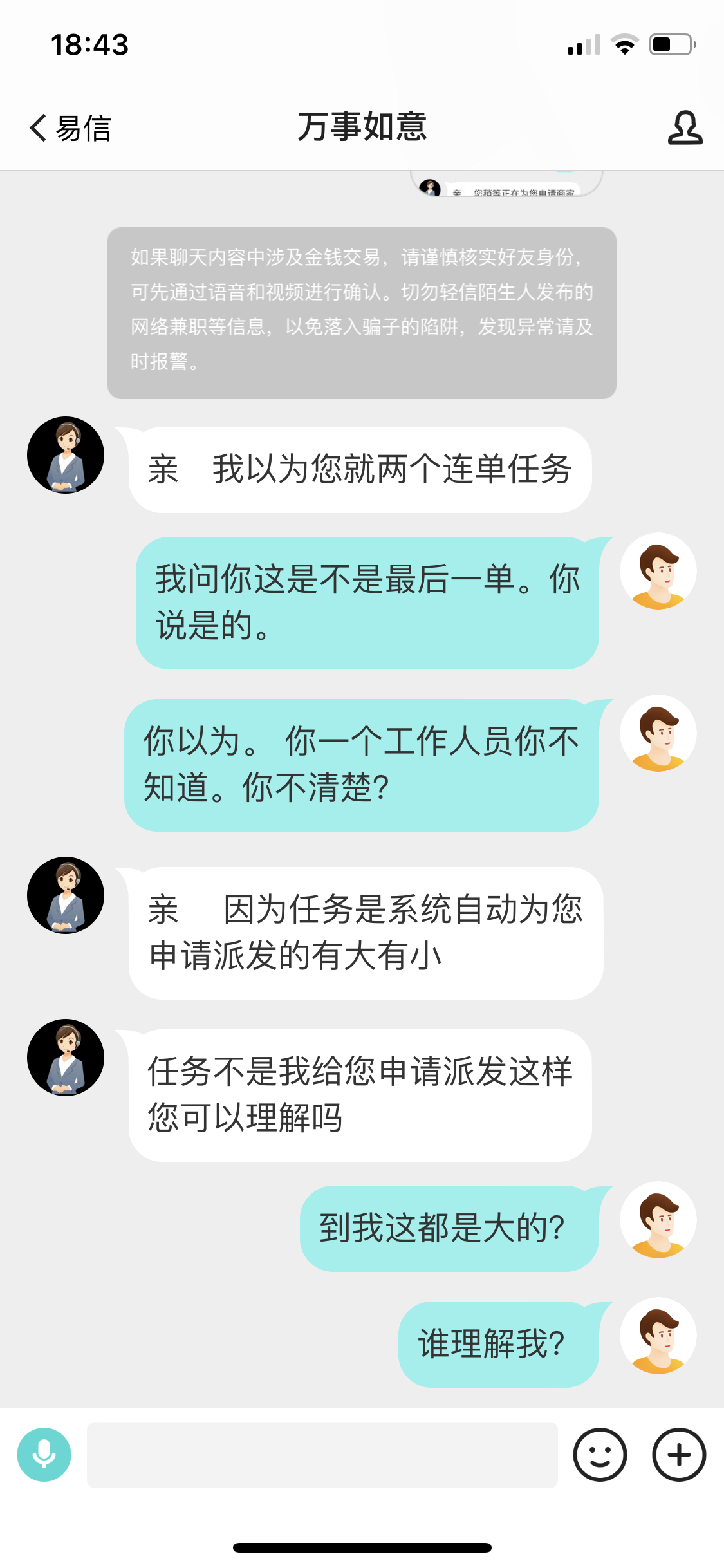The height and width of the screenshot is (1568, 724).
Task: Tap your avatar beside 谁理解我?
Action: coord(658,1336)
